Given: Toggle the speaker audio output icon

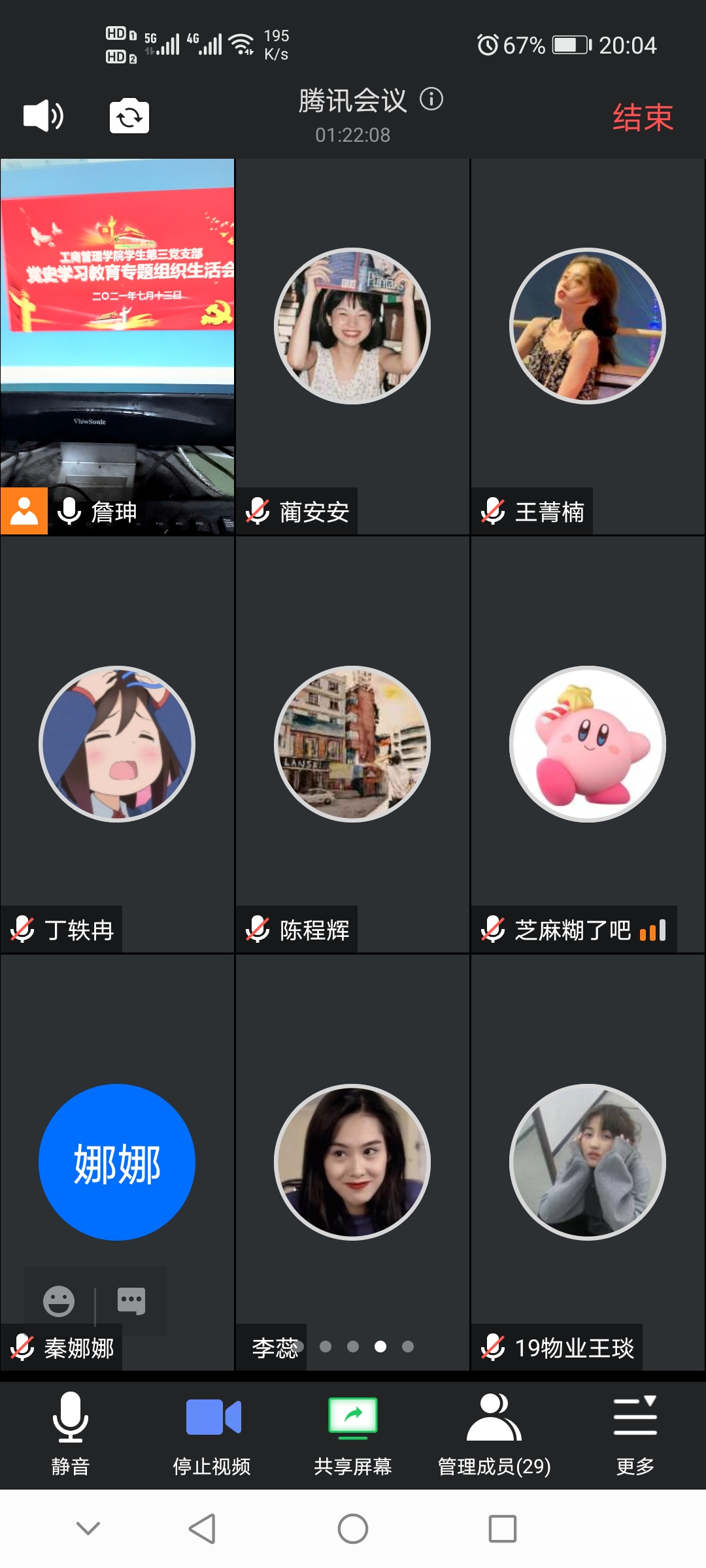Looking at the screenshot, I should (43, 116).
